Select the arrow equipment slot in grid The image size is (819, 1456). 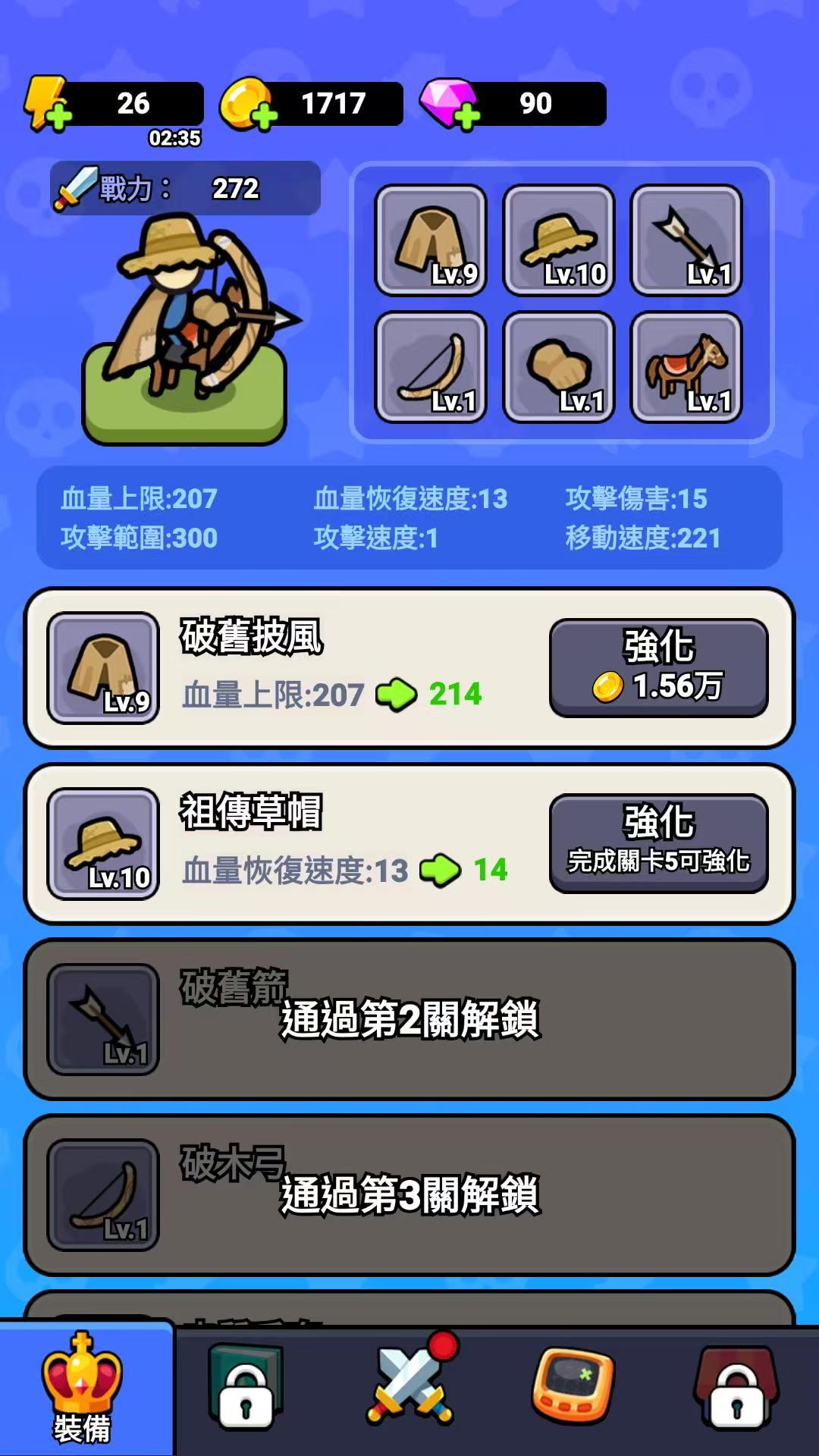pyautogui.click(x=686, y=240)
